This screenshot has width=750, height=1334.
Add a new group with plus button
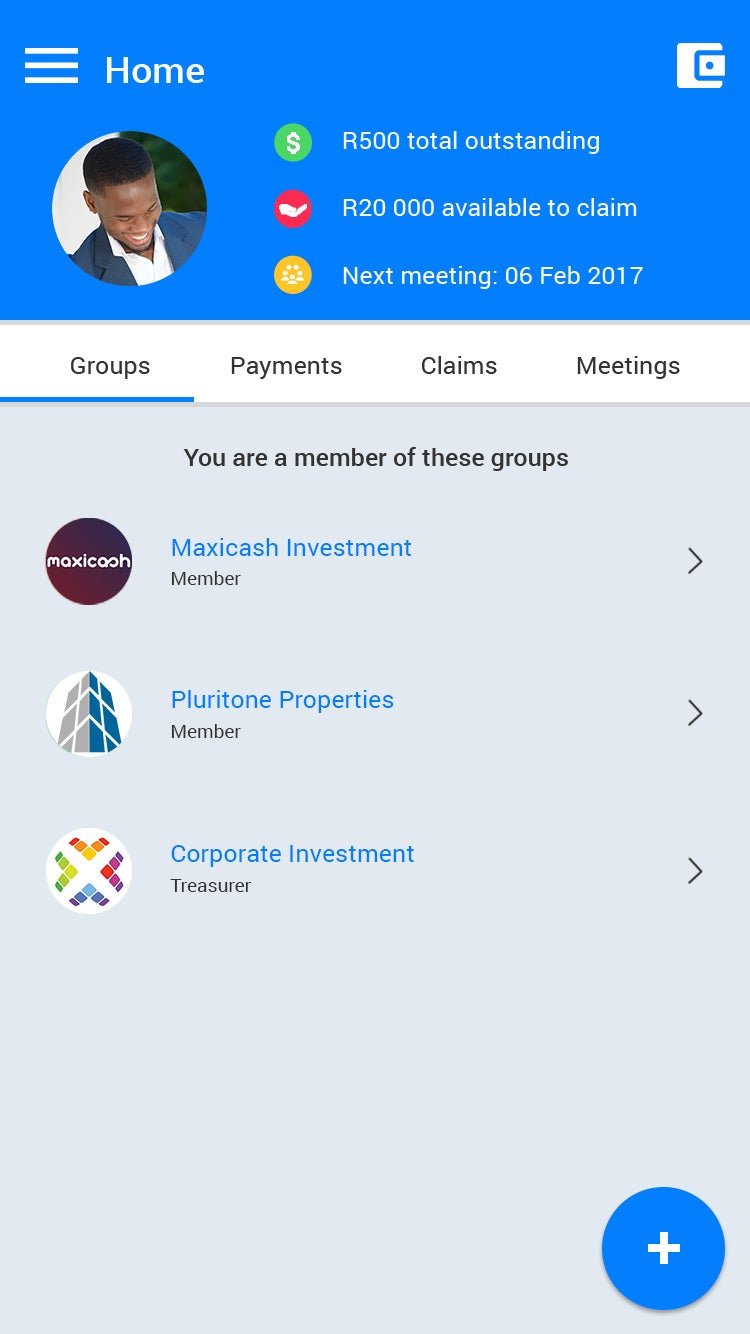click(x=663, y=1248)
